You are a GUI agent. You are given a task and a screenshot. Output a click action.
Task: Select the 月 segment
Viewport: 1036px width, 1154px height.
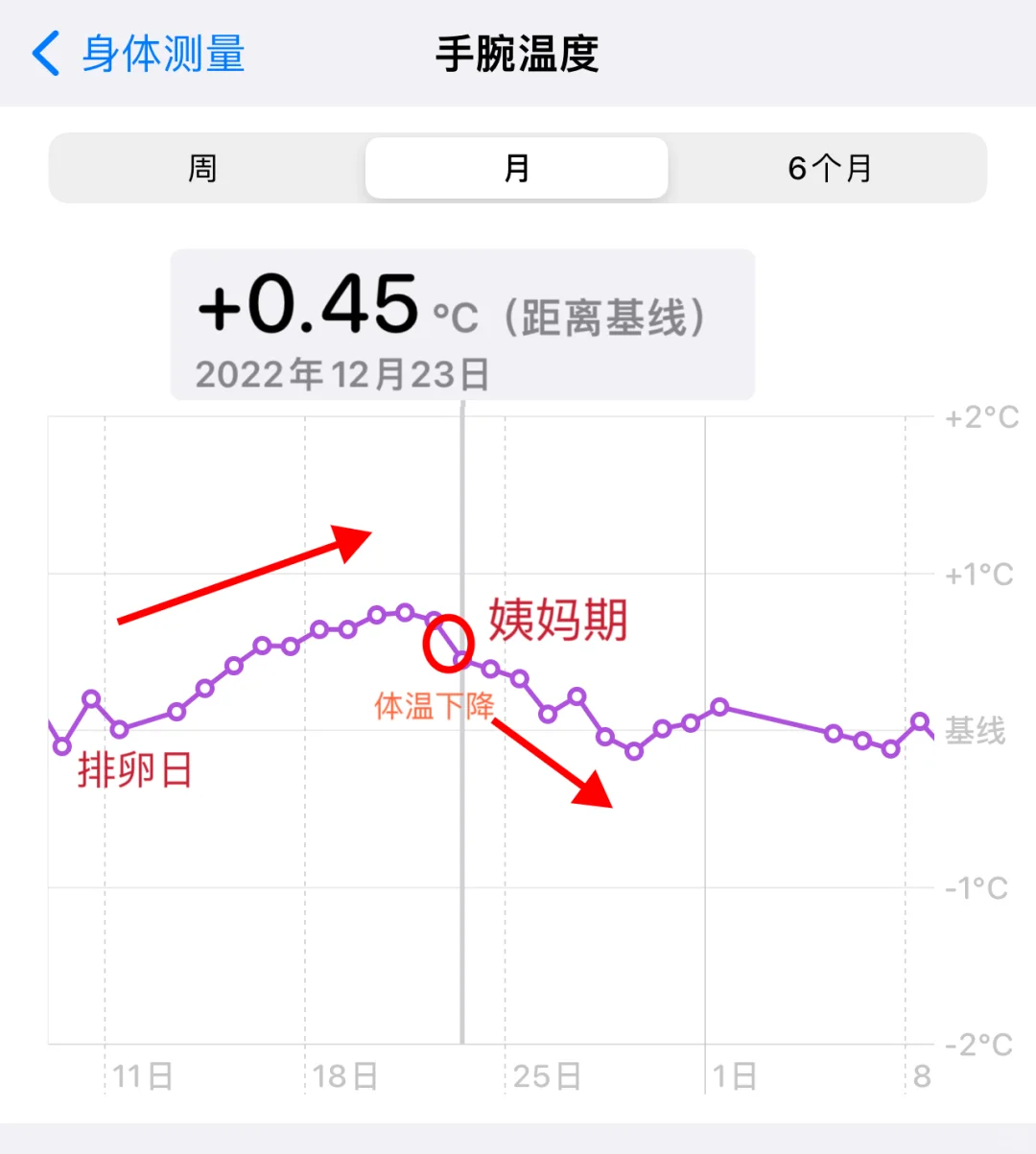coord(516,169)
